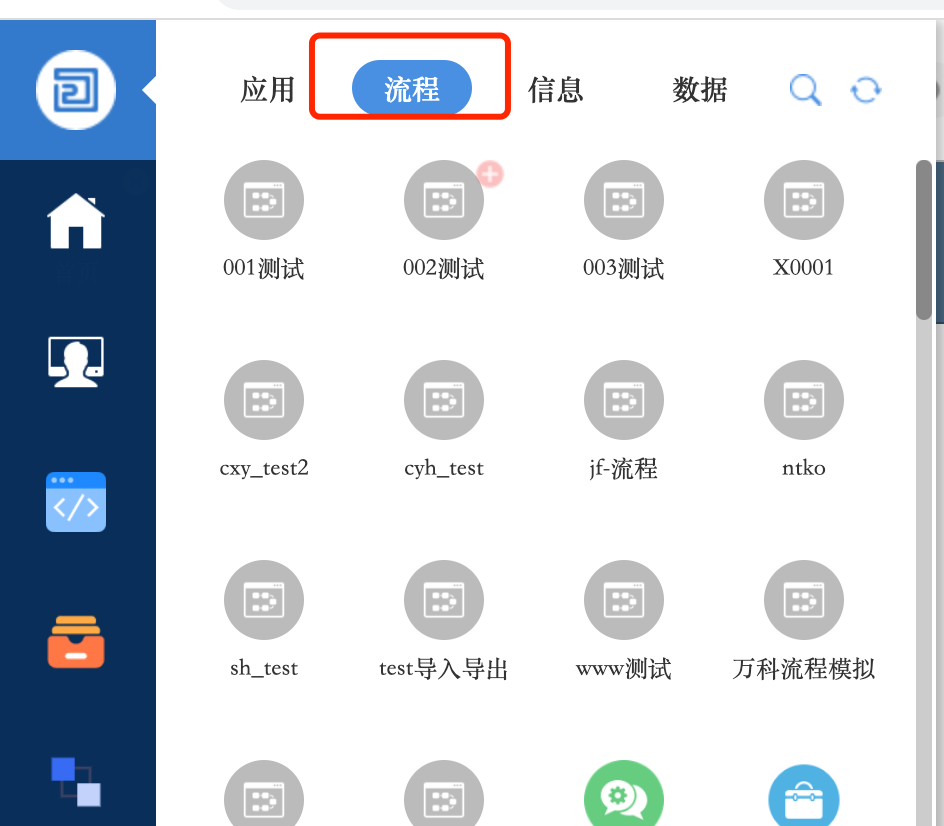944x826 pixels.
Task: Open the monitor user icon in the sidebar
Action: (77, 362)
